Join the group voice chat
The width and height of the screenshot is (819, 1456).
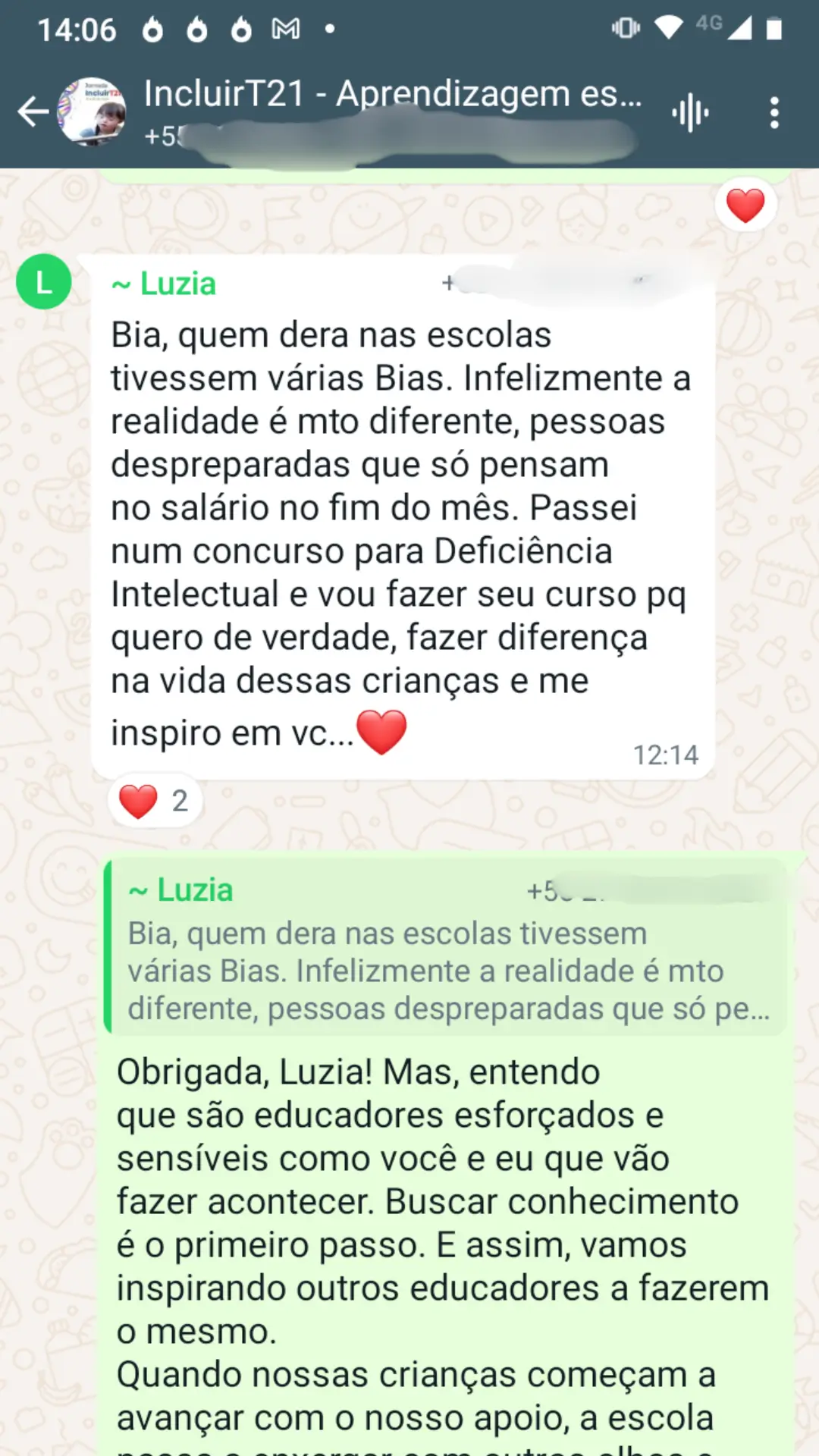pos(690,113)
